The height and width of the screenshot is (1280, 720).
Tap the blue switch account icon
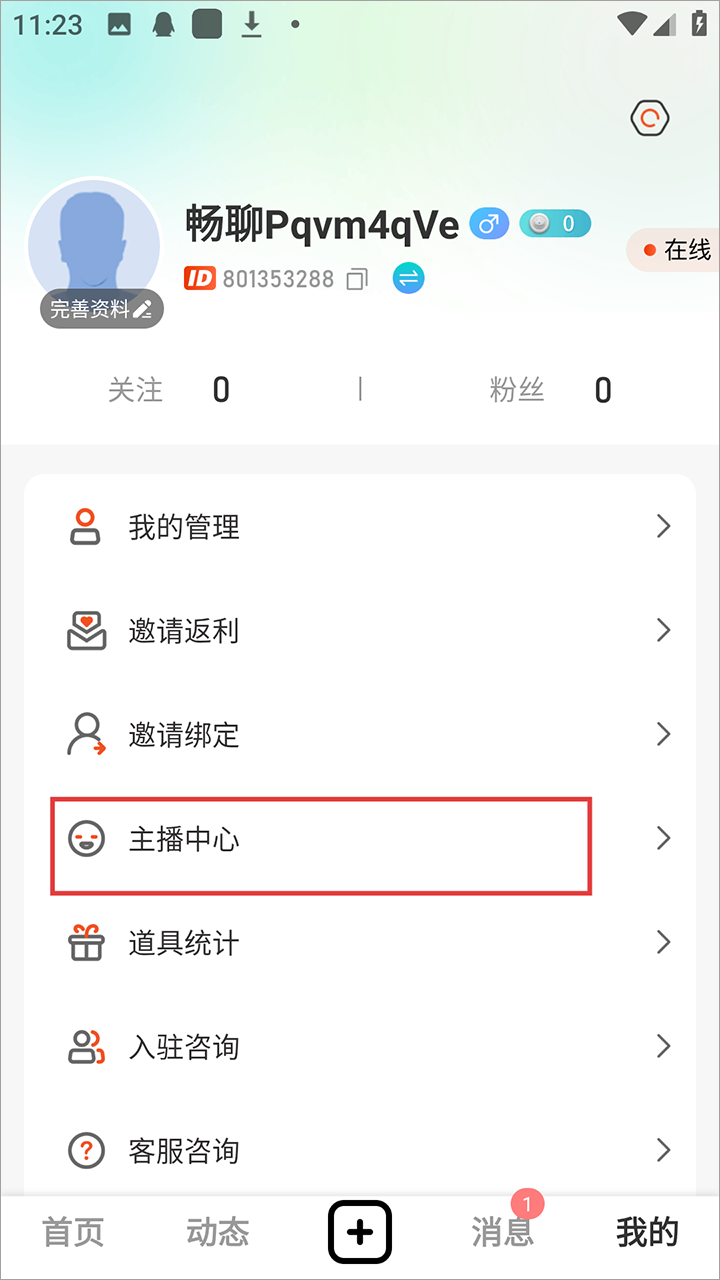(408, 279)
